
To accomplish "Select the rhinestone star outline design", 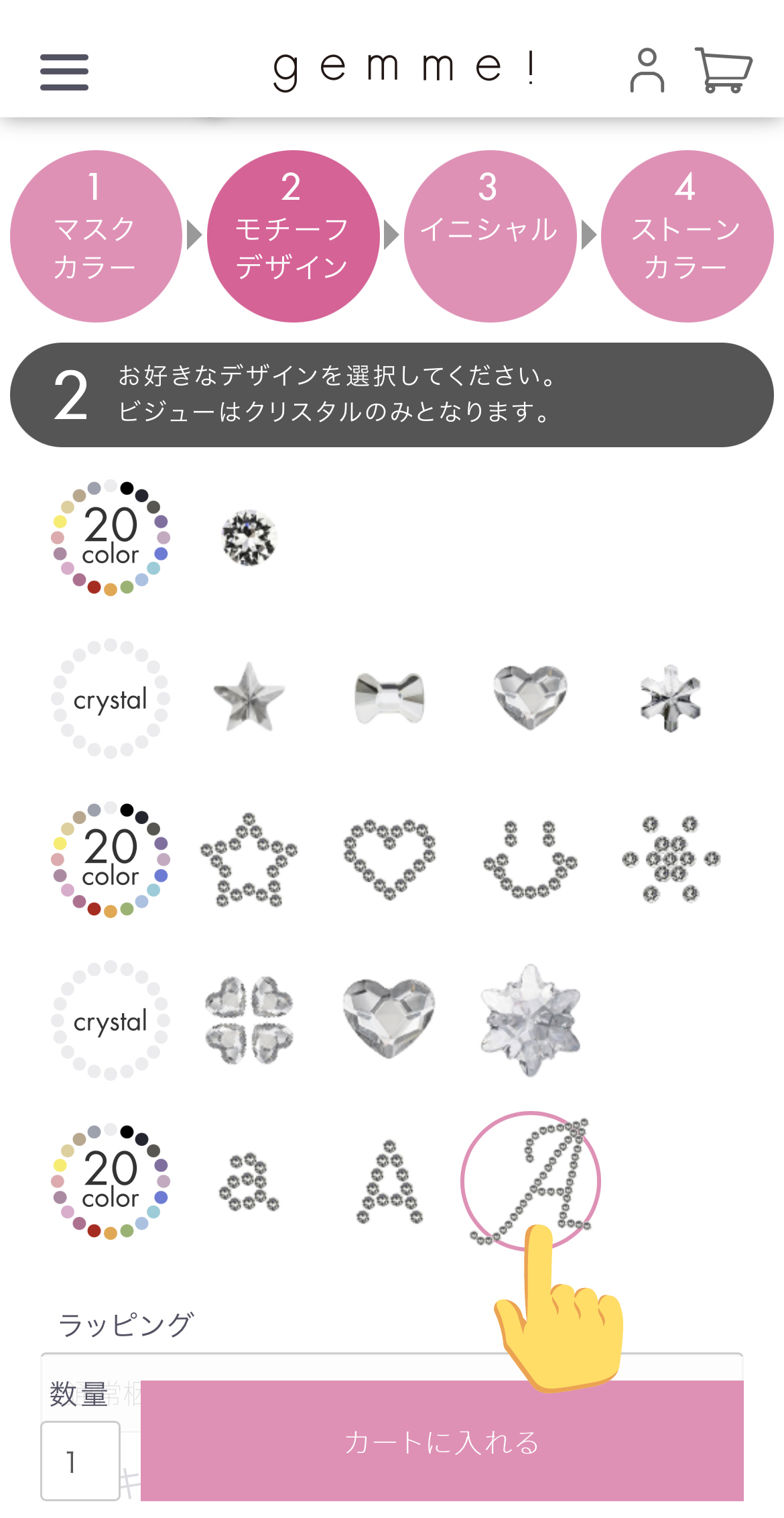I will 249,860.
